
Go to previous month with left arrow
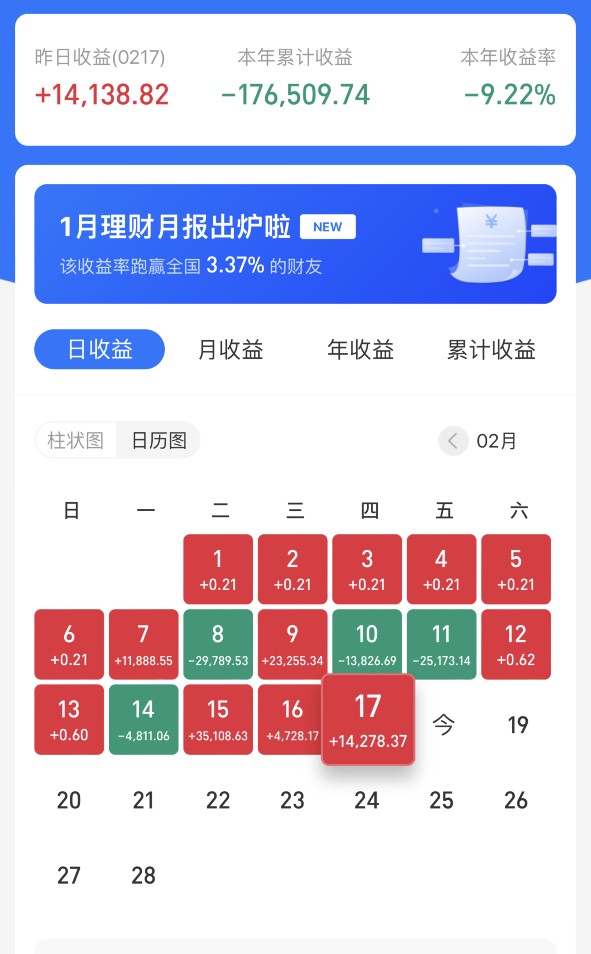pos(453,440)
